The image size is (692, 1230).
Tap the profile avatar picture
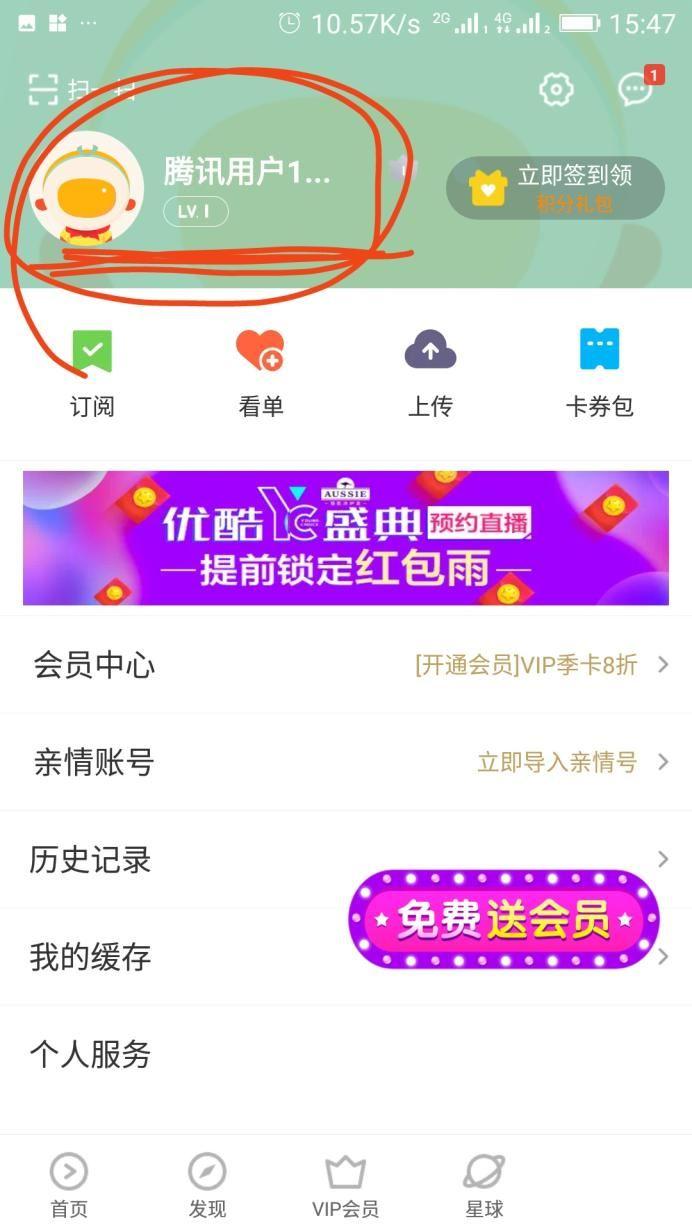pyautogui.click(x=87, y=189)
